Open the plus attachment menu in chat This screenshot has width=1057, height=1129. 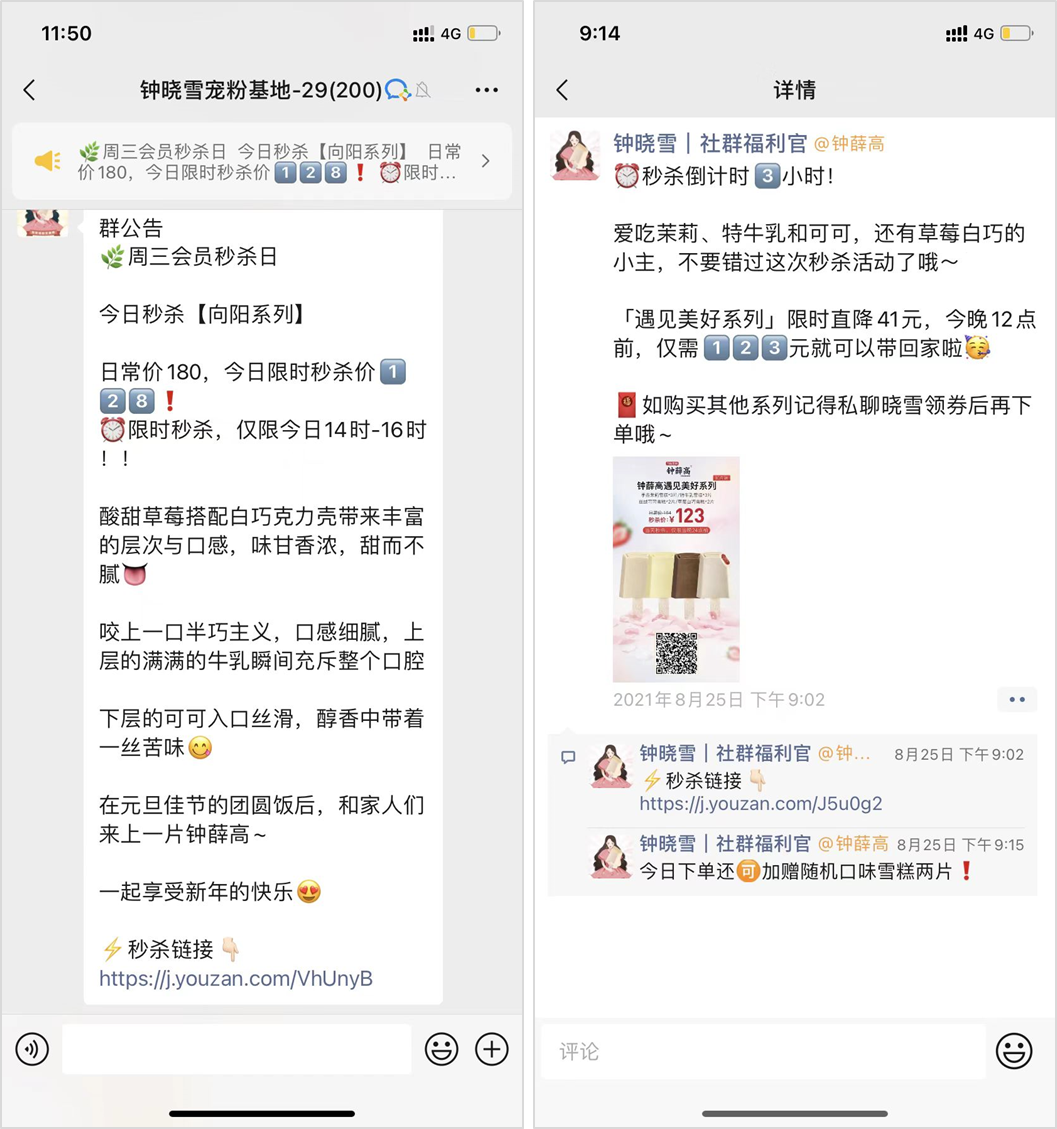coord(491,1049)
